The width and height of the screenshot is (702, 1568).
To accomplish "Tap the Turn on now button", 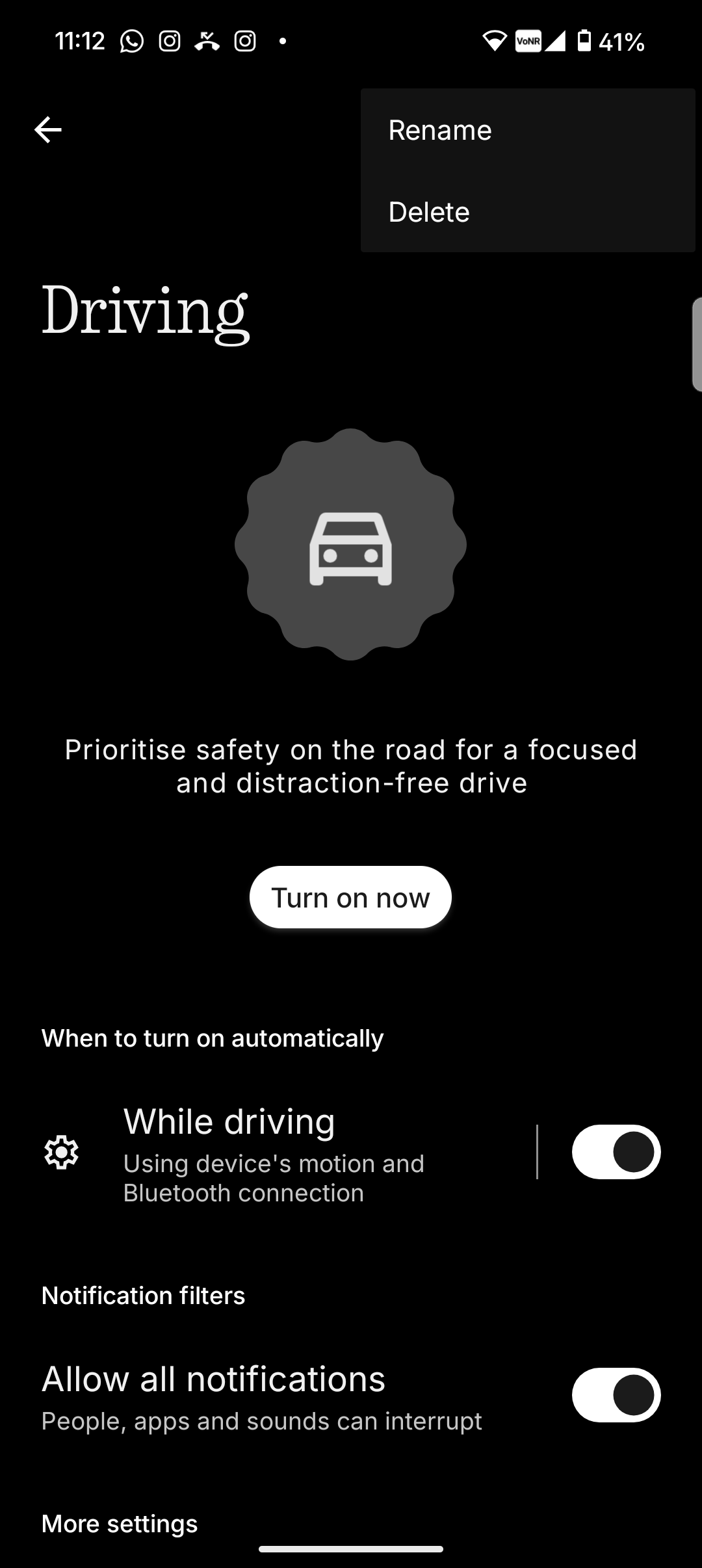I will pyautogui.click(x=350, y=898).
